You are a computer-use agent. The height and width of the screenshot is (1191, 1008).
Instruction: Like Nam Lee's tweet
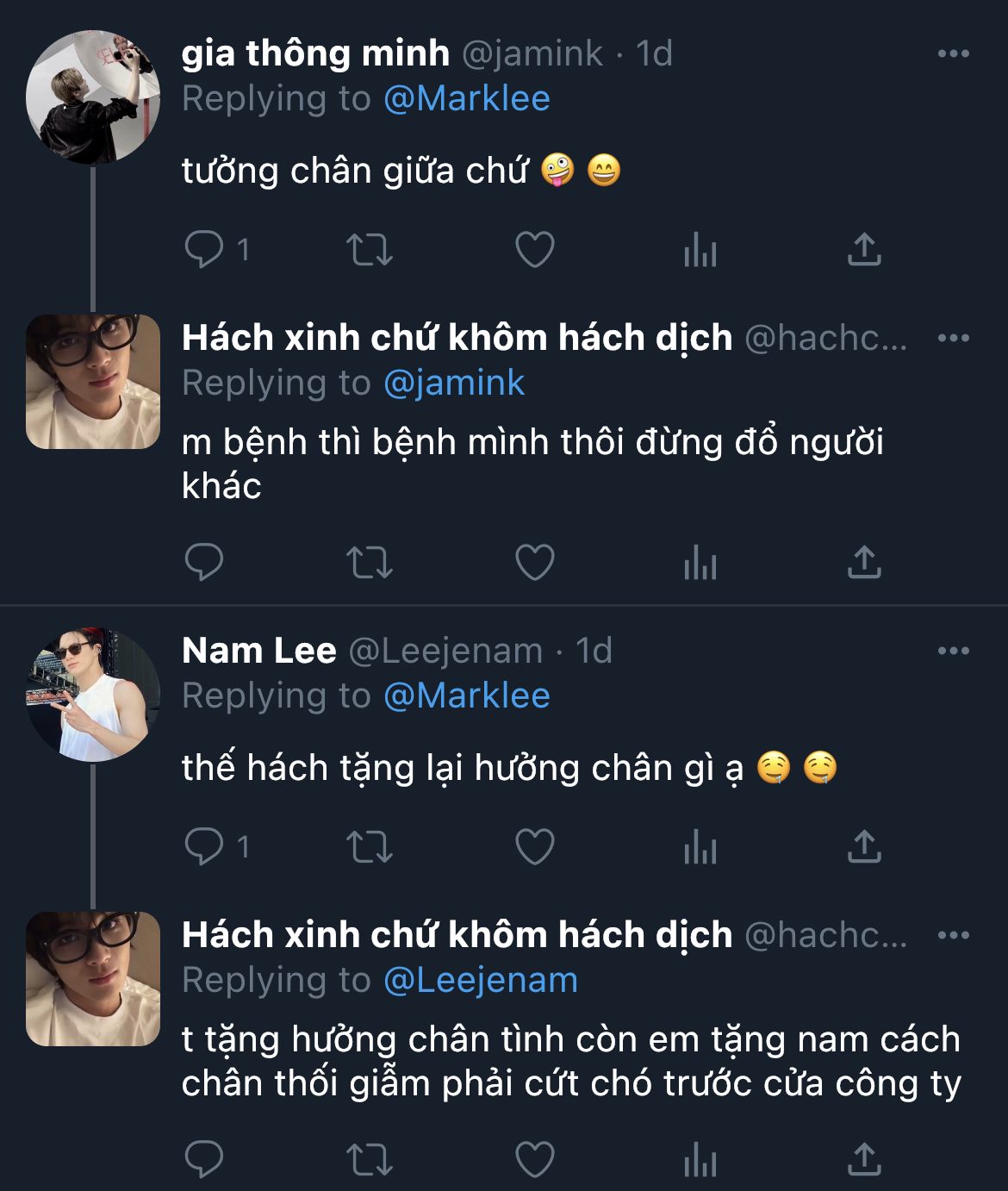(x=534, y=847)
